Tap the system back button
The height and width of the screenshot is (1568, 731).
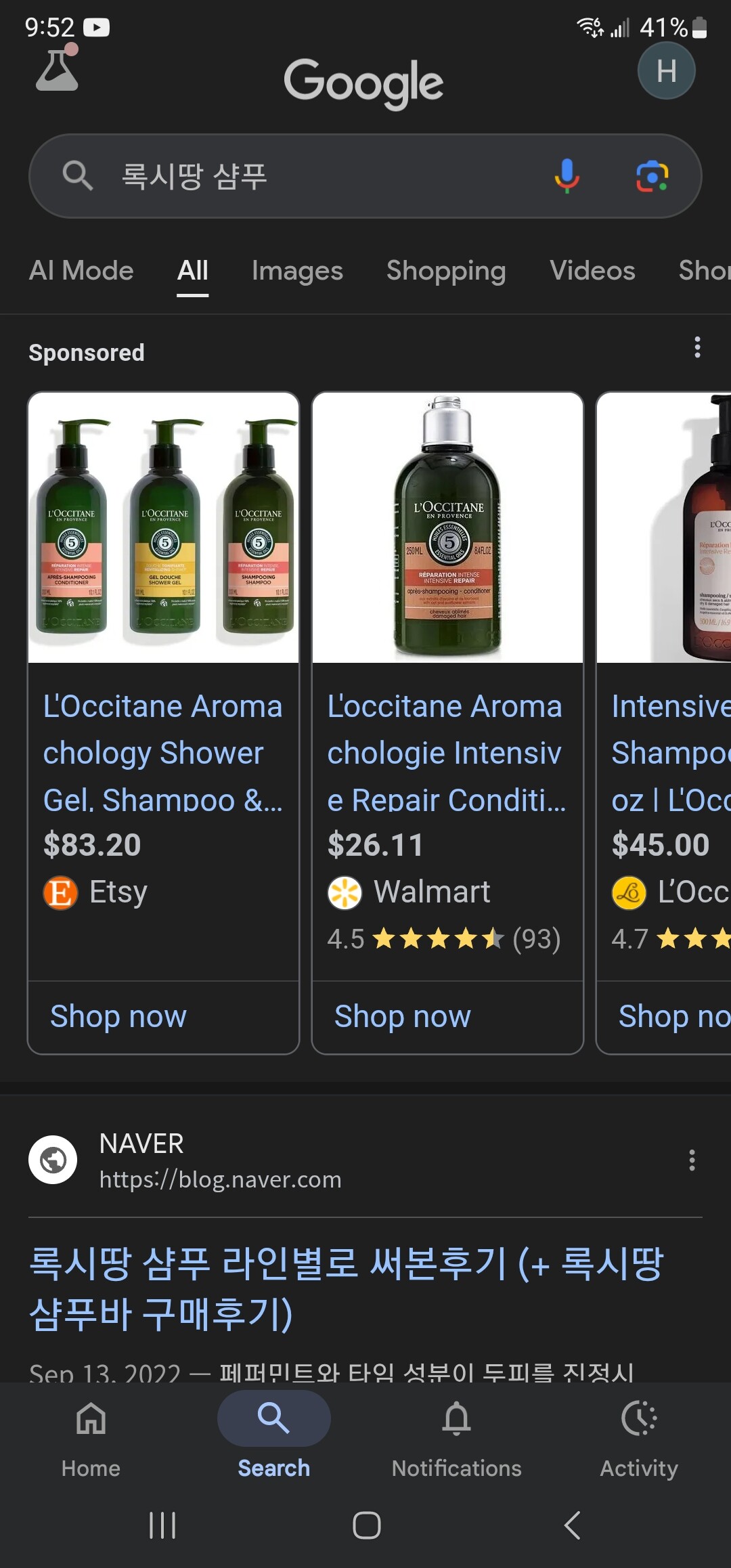tap(572, 1525)
